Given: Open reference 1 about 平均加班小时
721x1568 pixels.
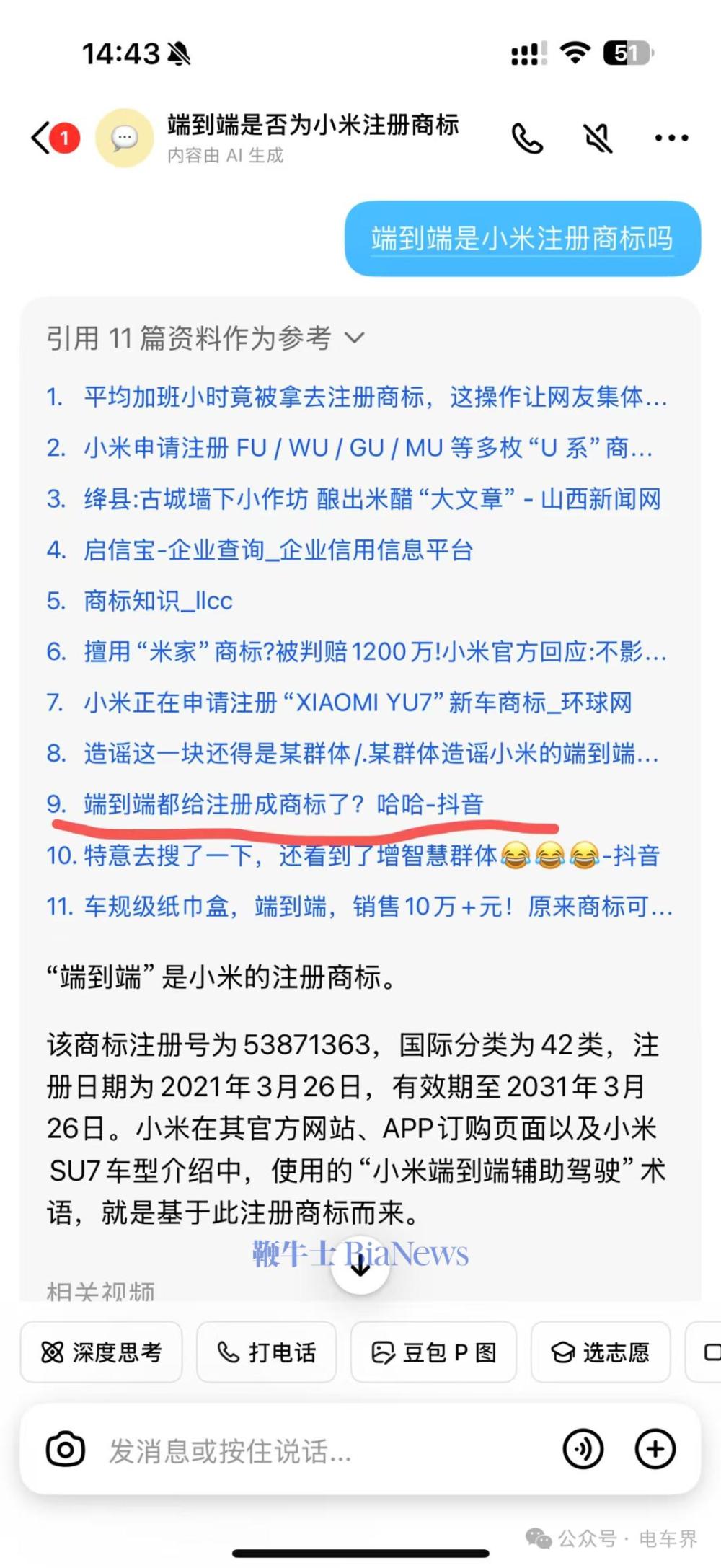Looking at the screenshot, I should pyautogui.click(x=357, y=397).
